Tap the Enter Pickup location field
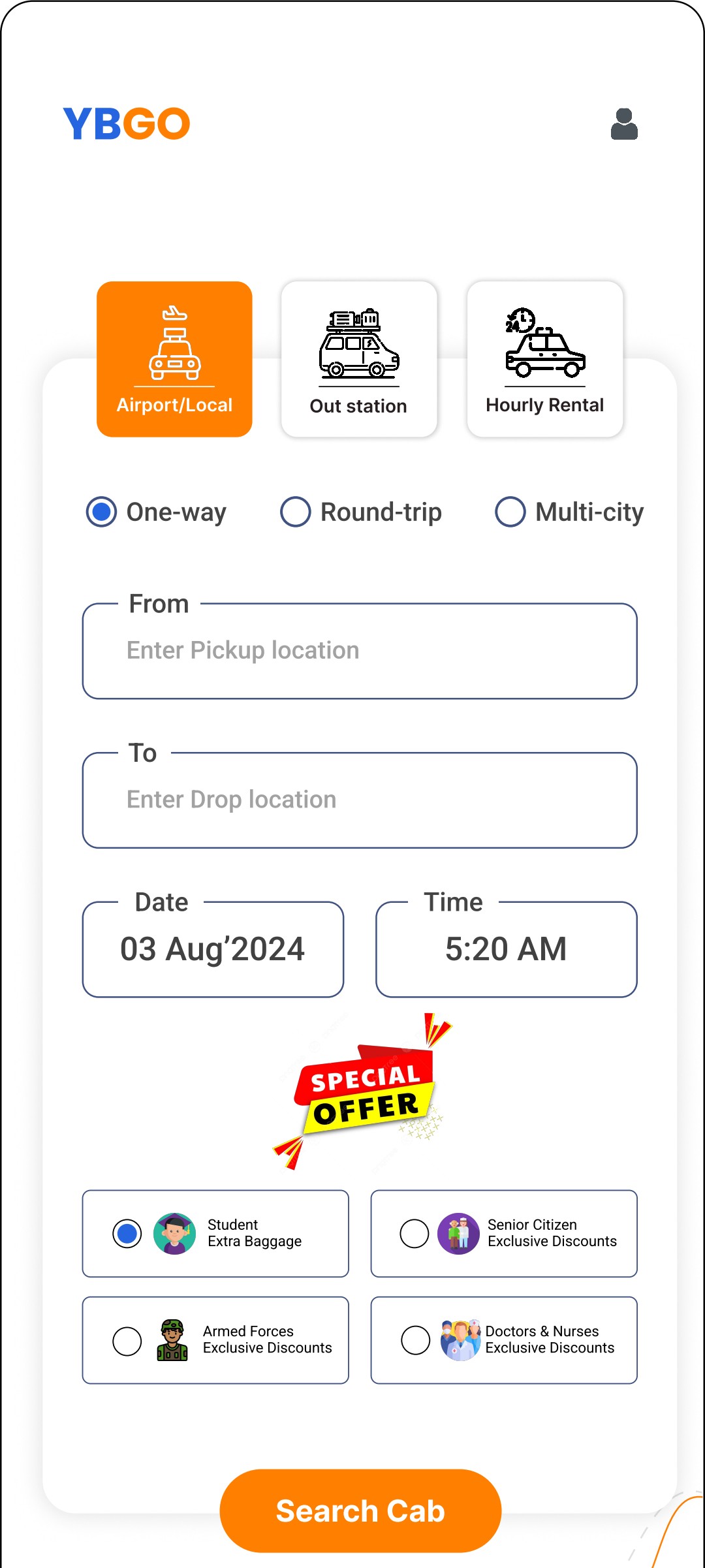The image size is (705, 1568). 360,651
